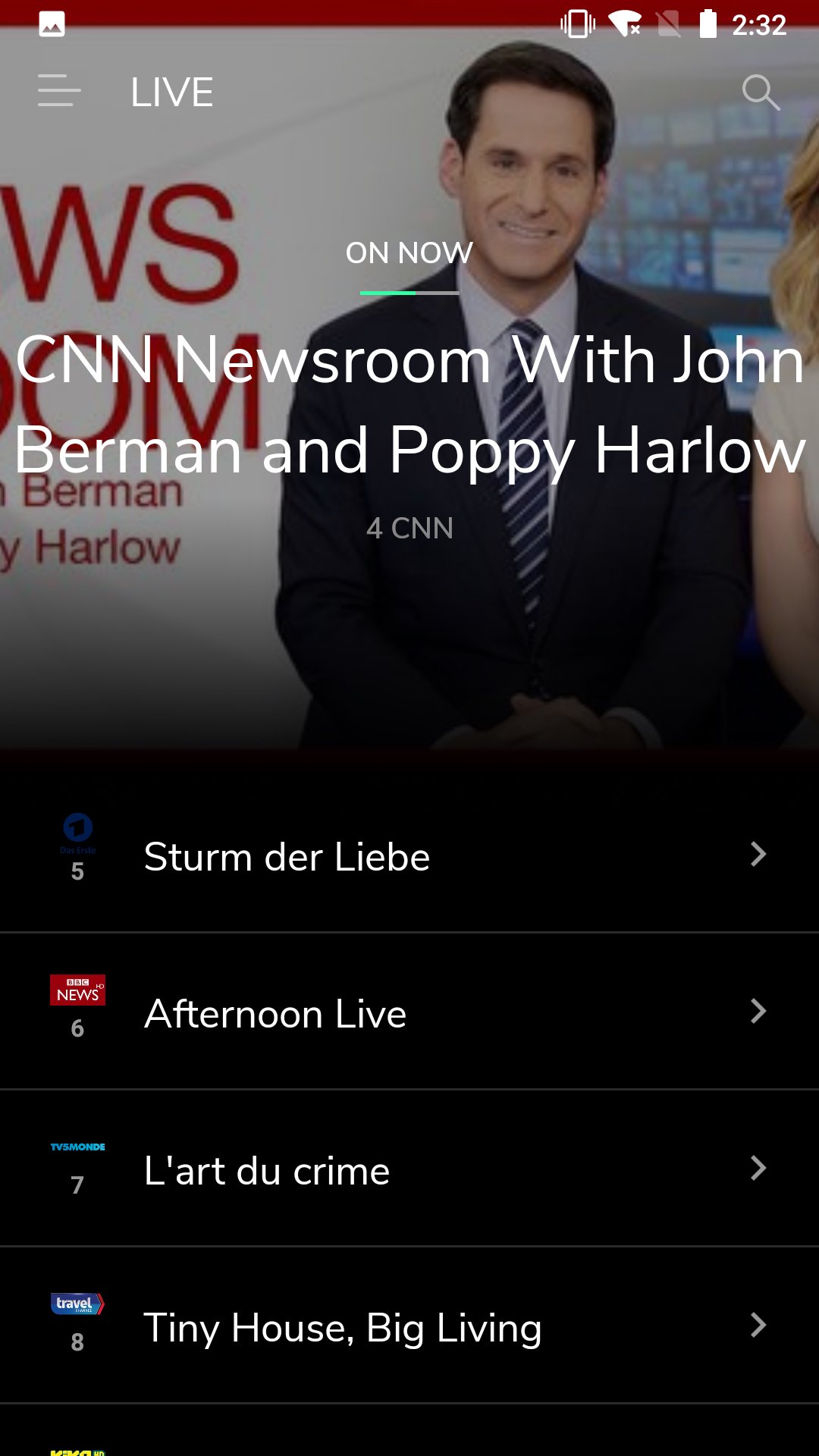This screenshot has height=1456, width=819.
Task: Open L'art du crime on TV5Monde
Action: [409, 1171]
